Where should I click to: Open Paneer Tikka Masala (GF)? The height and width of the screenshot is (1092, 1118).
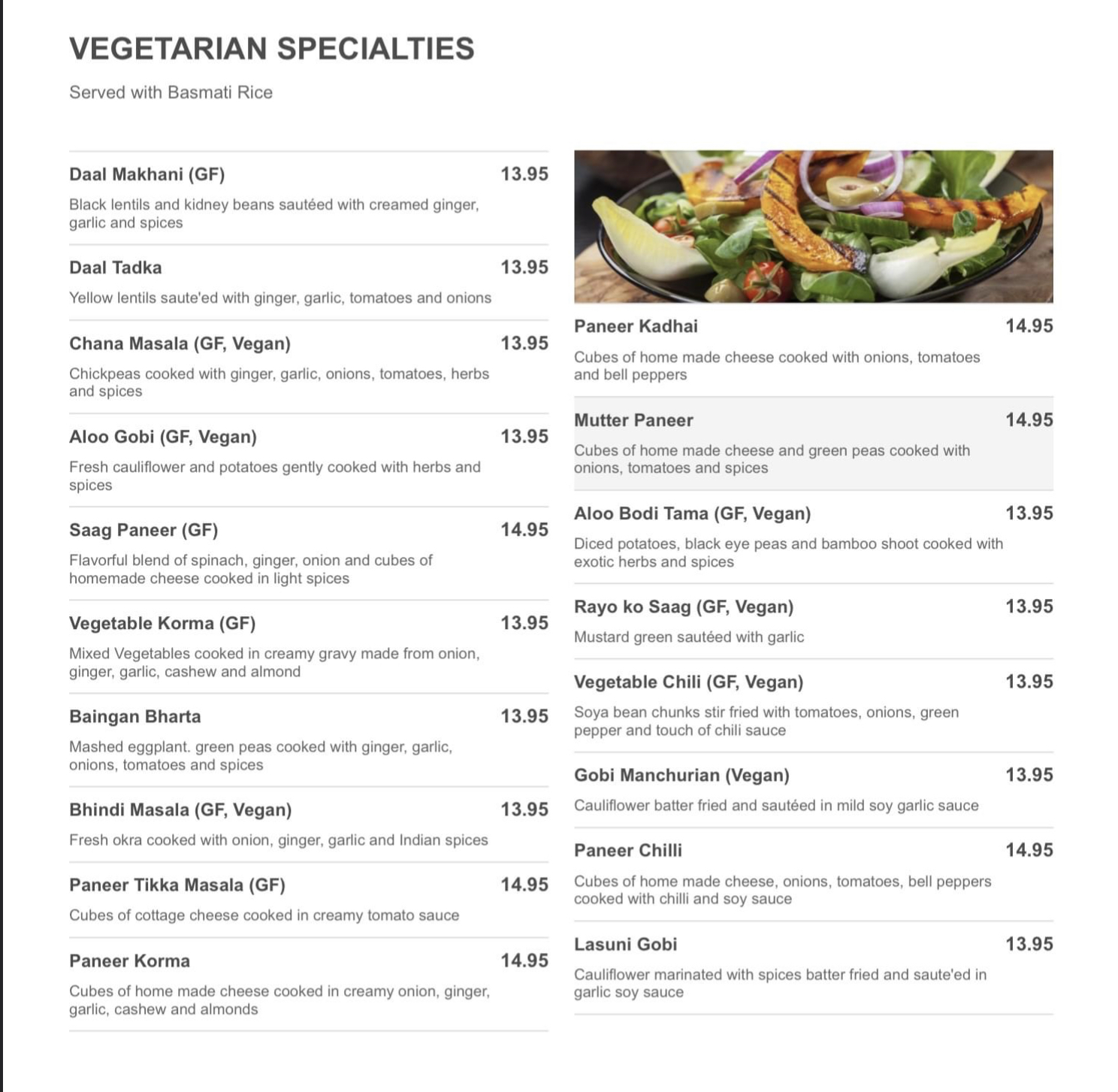[309, 900]
